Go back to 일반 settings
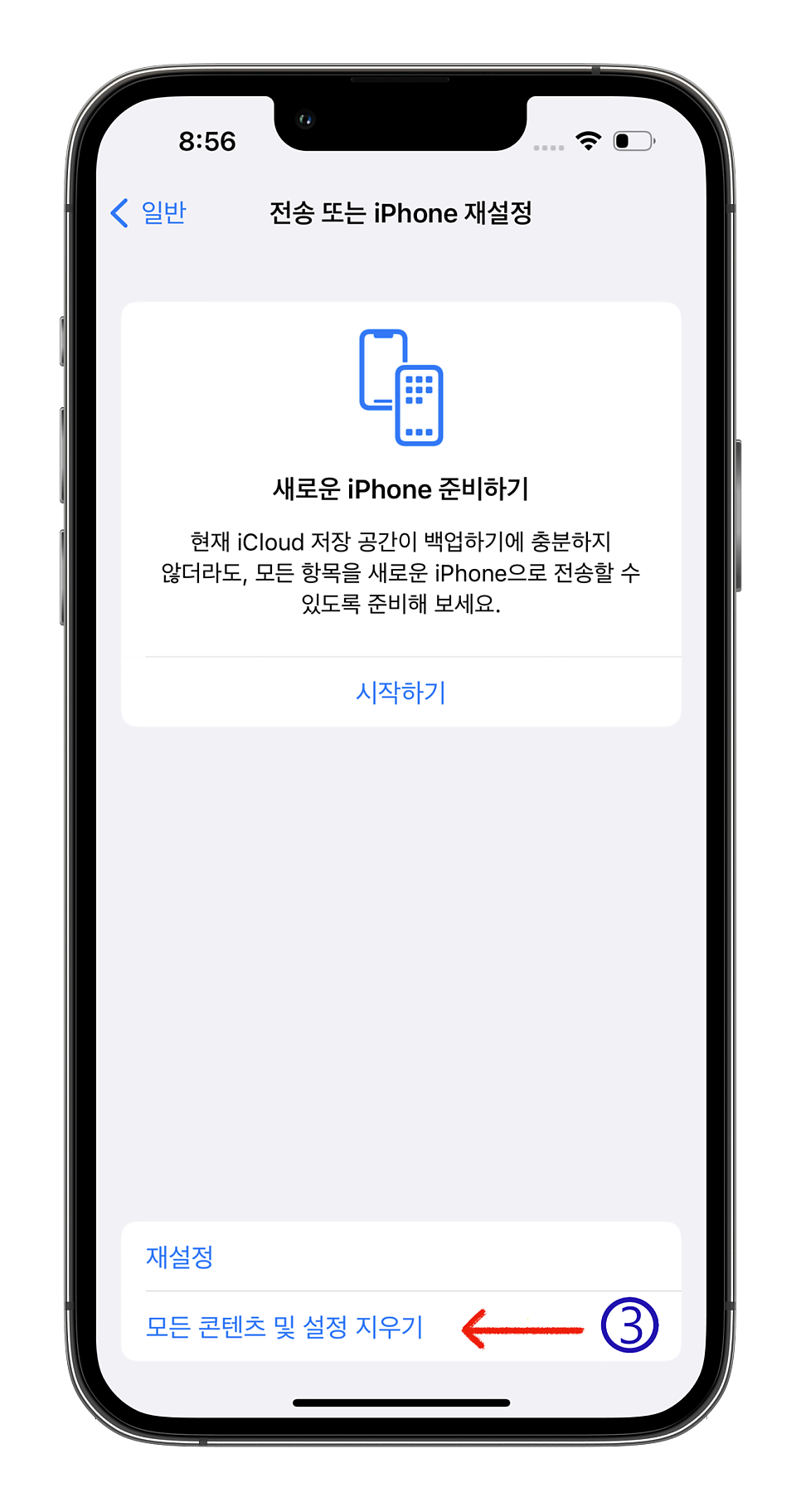Image resolution: width=801 pixels, height=1512 pixels. click(149, 213)
